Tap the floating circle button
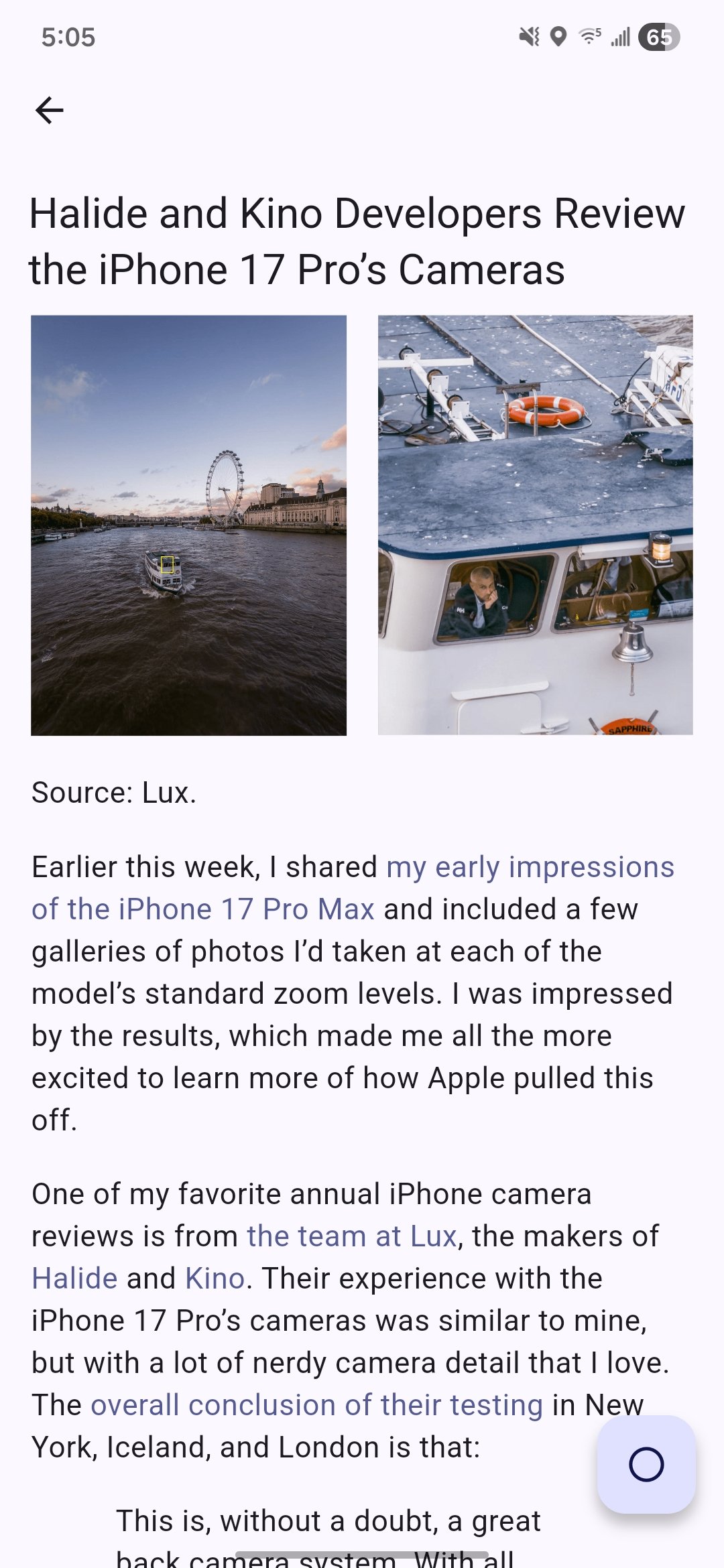 pyautogui.click(x=646, y=1464)
